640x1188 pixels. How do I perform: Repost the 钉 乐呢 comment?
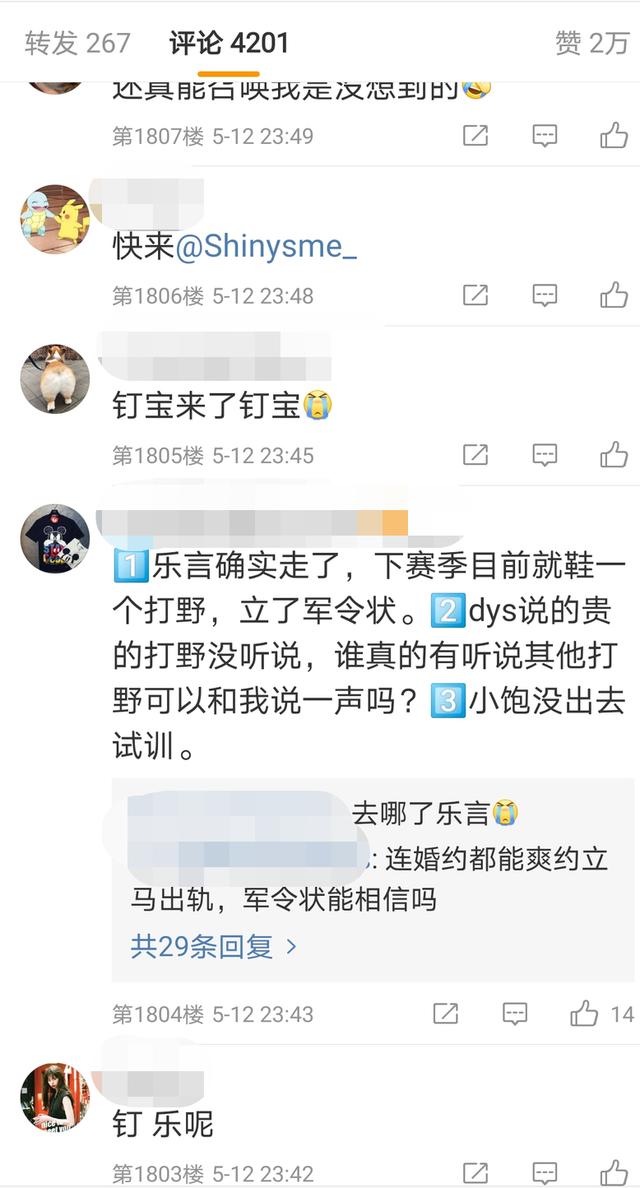[476, 1173]
